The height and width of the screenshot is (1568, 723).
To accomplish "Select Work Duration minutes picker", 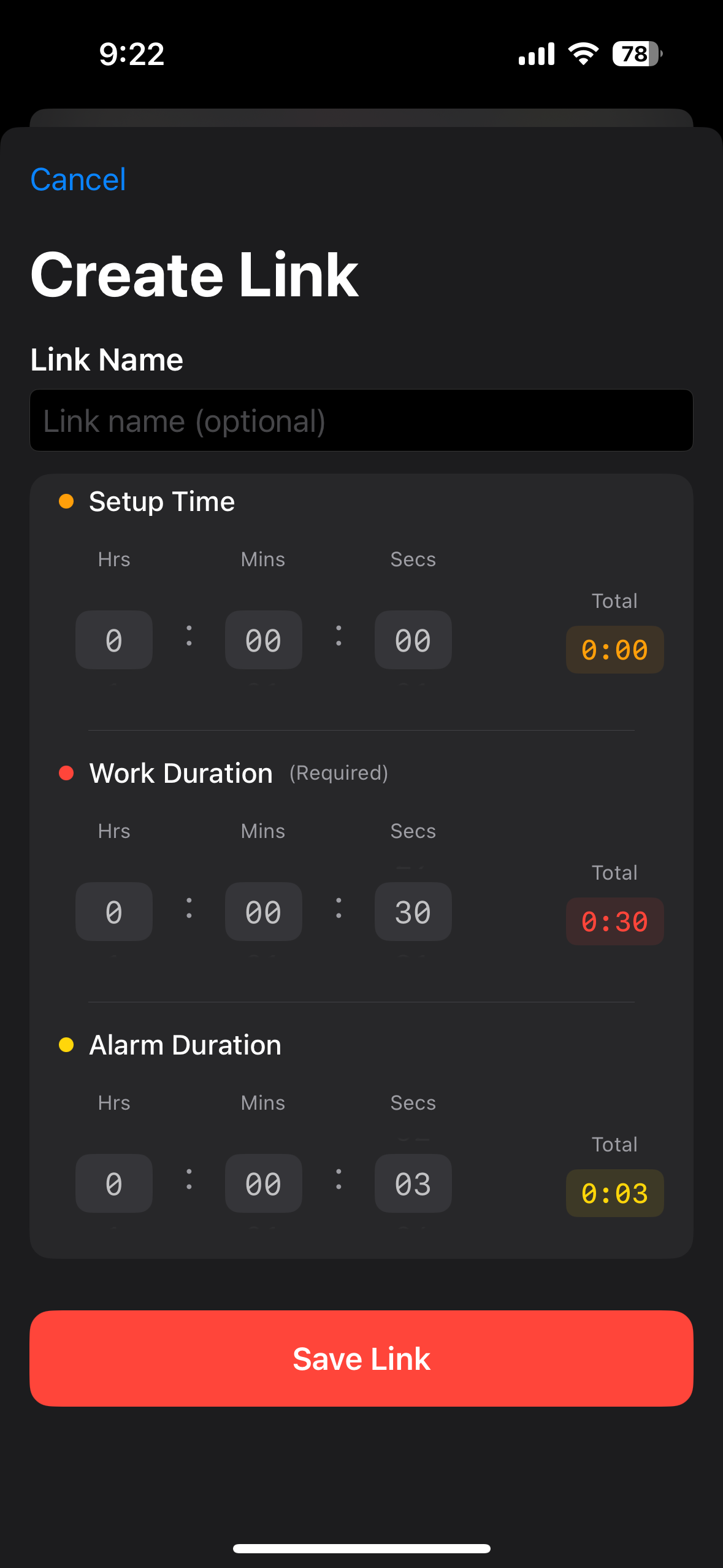I will (263, 912).
